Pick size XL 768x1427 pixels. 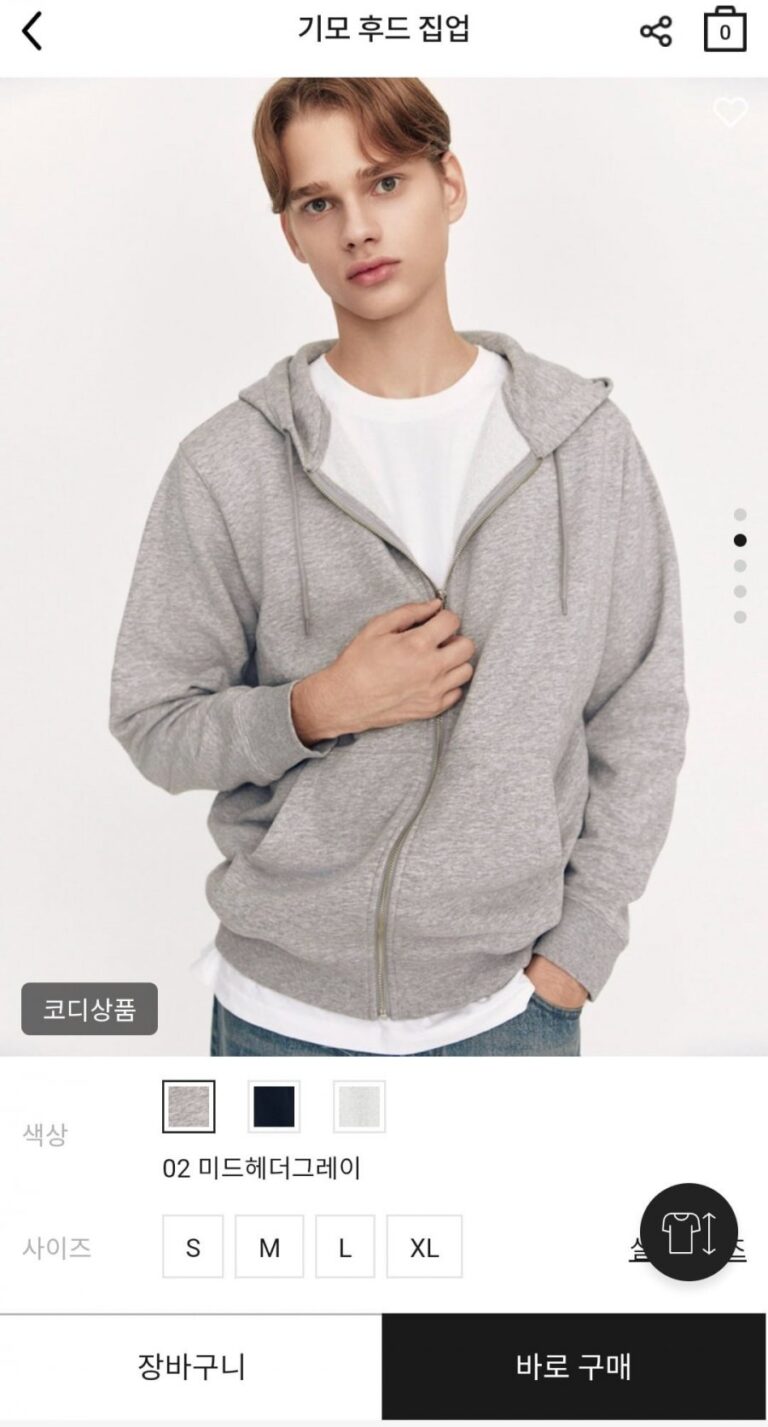coord(424,1247)
